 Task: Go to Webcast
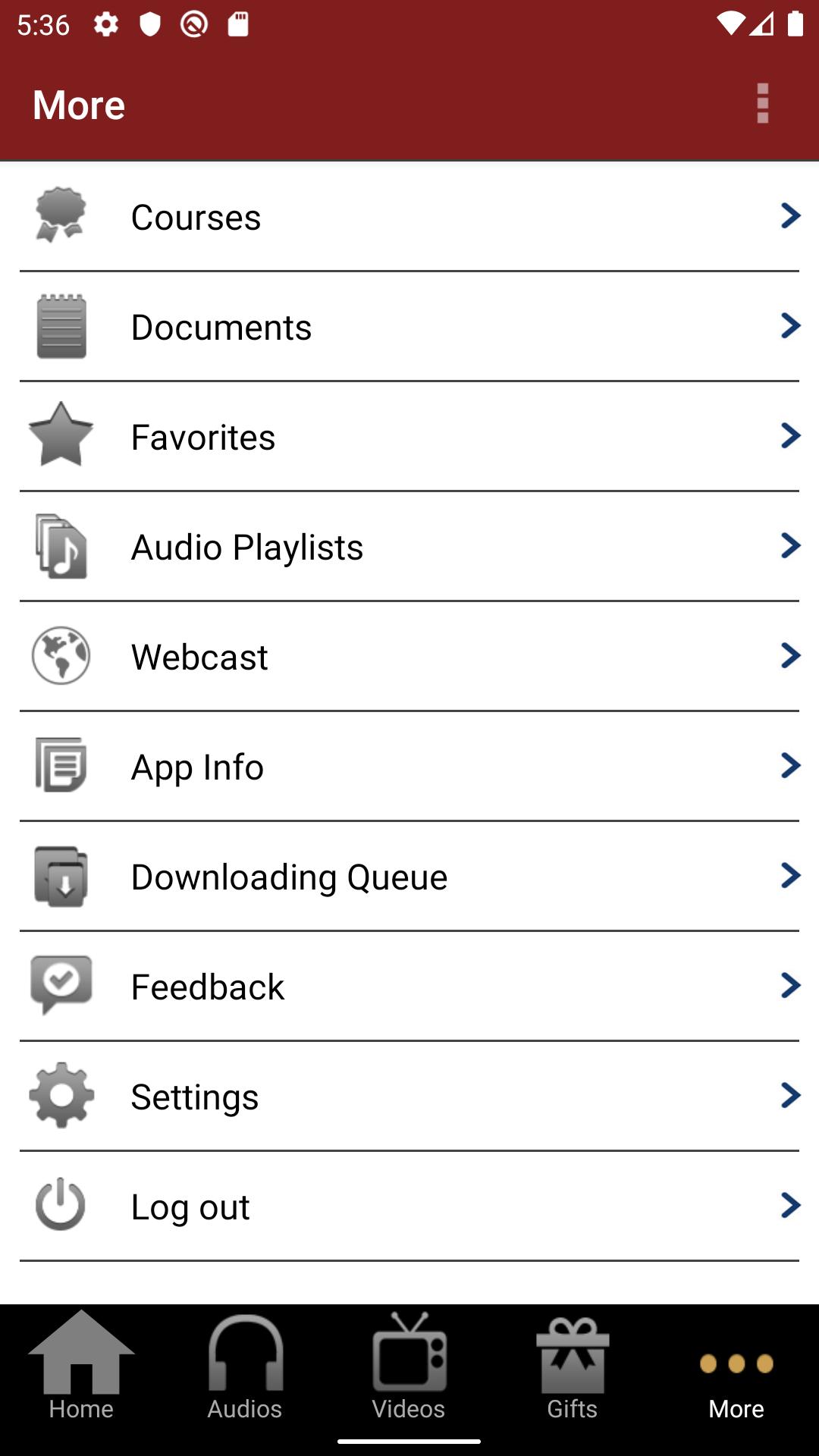tap(409, 657)
